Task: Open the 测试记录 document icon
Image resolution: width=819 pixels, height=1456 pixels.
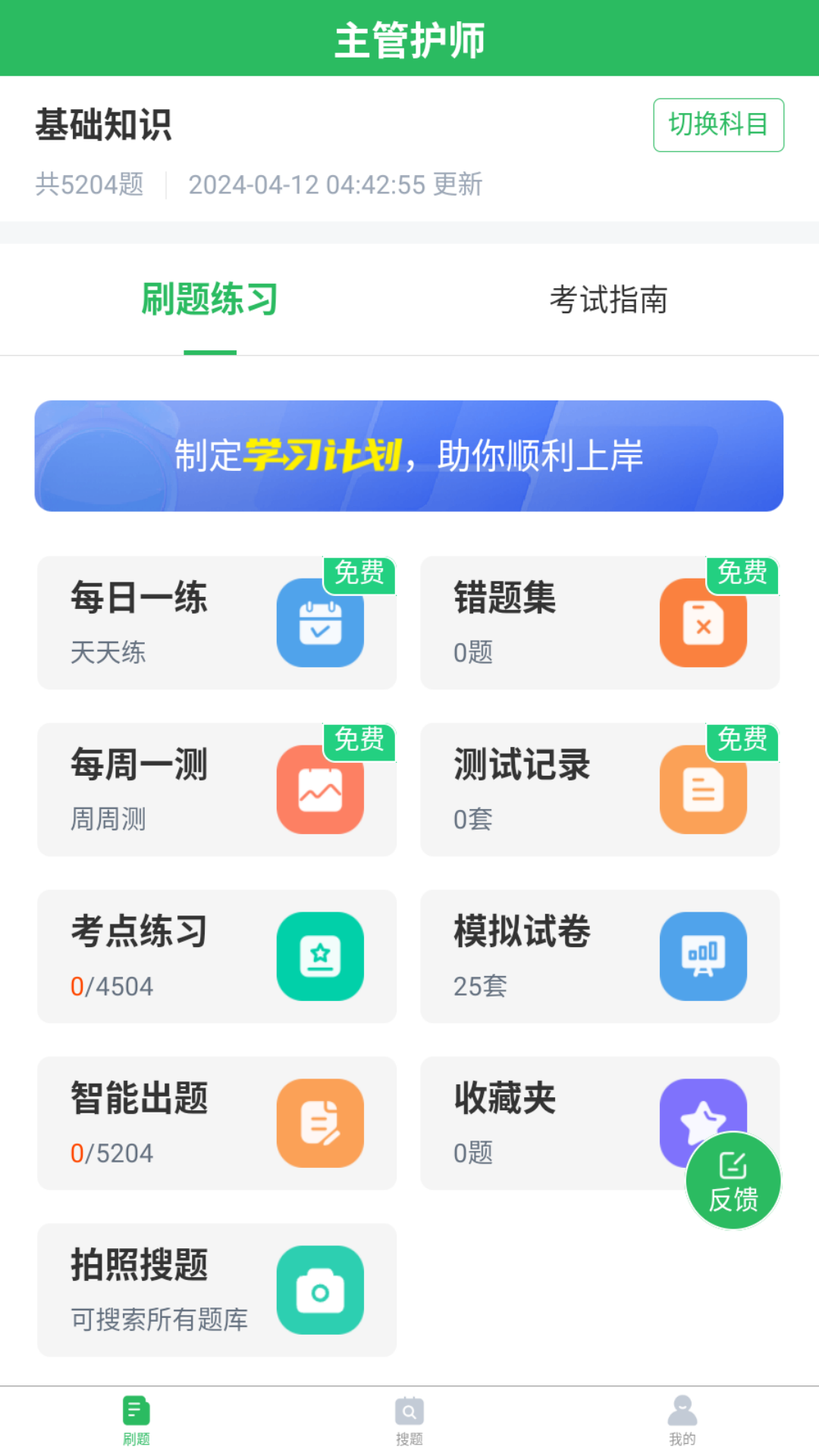Action: [x=703, y=789]
